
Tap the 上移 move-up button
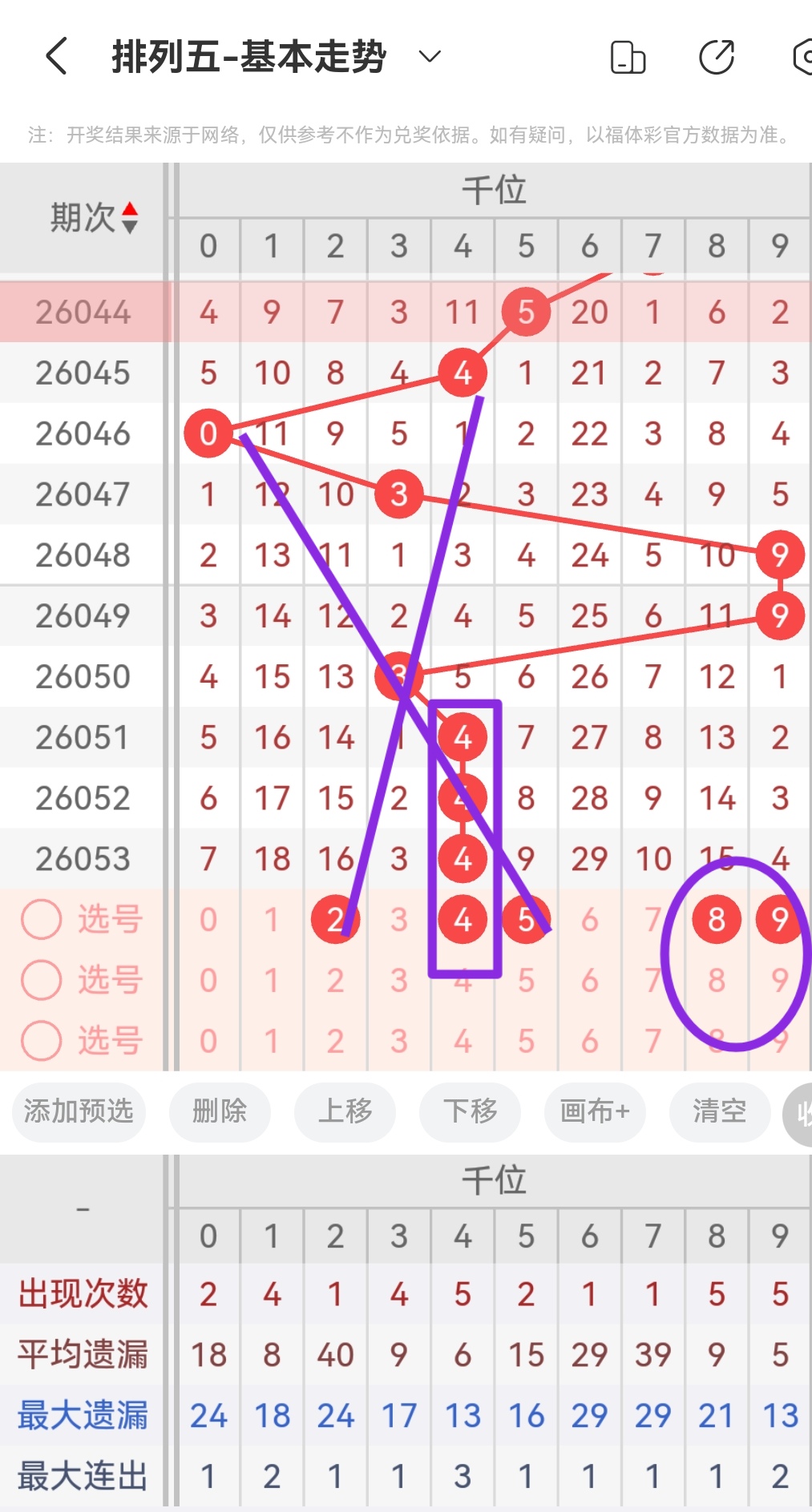point(345,1111)
